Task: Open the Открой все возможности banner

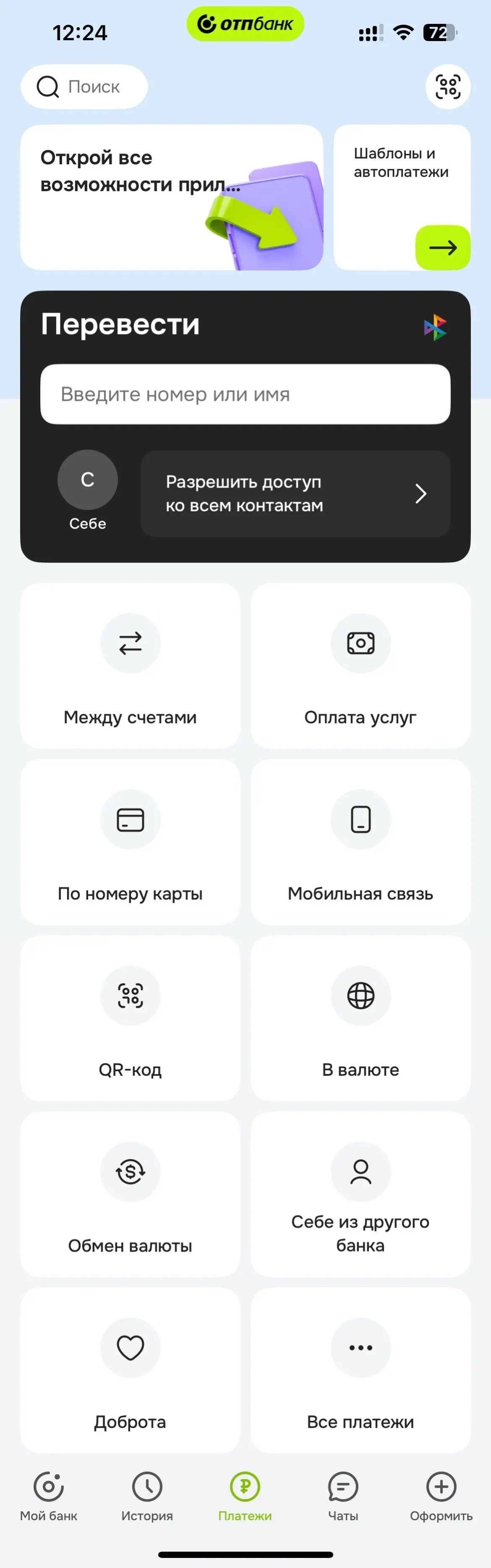Action: coord(171,197)
